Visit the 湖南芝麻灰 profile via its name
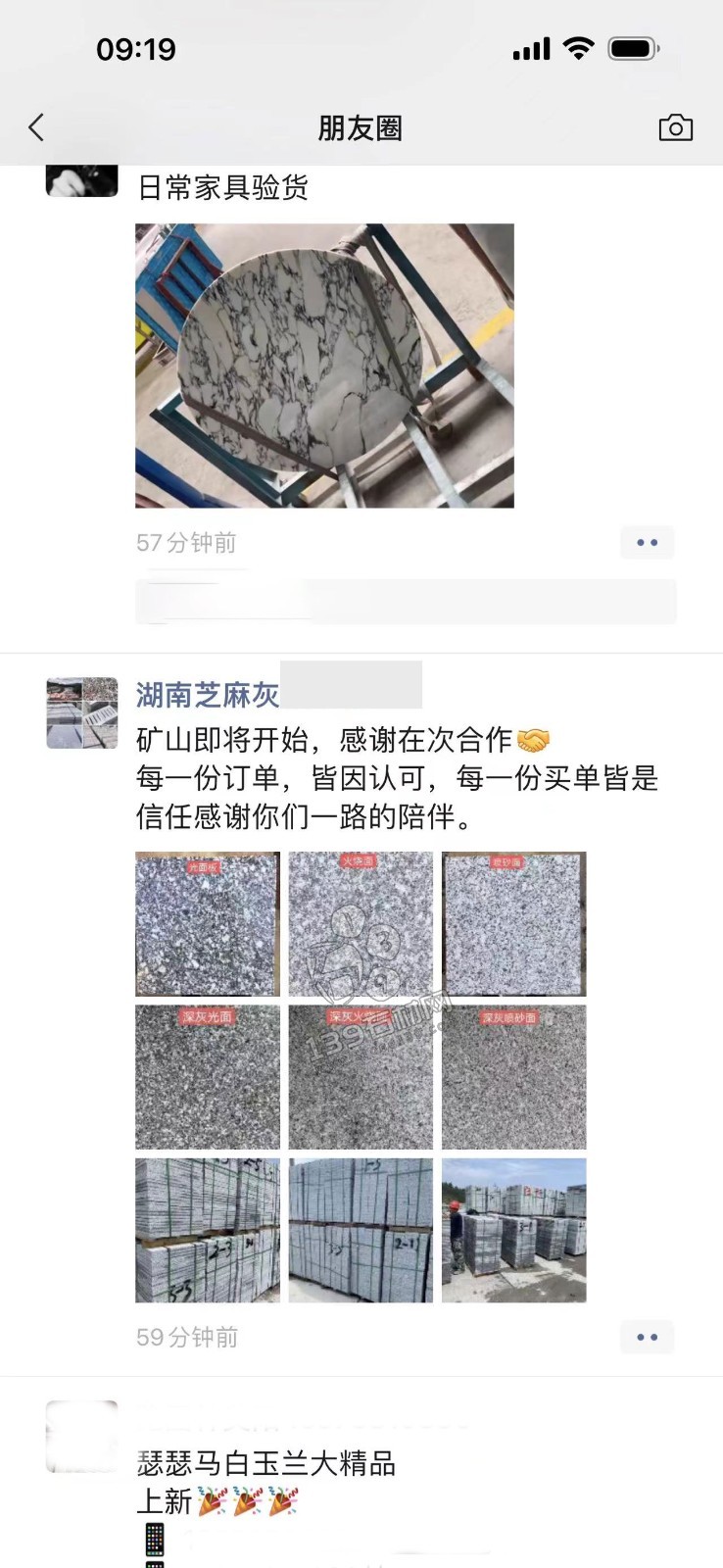The height and width of the screenshot is (1568, 723). (208, 695)
